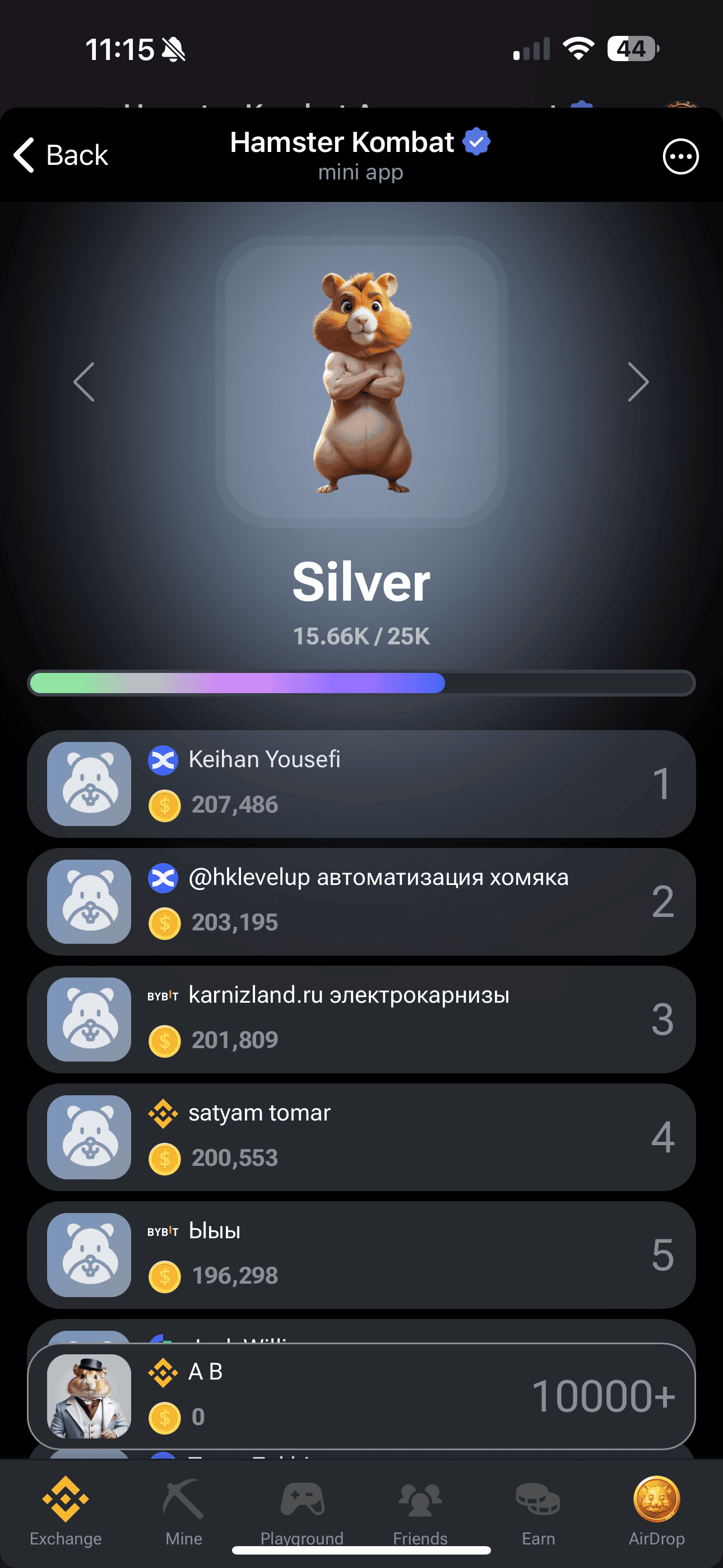Switch to the Exchange tab

tap(66, 1511)
